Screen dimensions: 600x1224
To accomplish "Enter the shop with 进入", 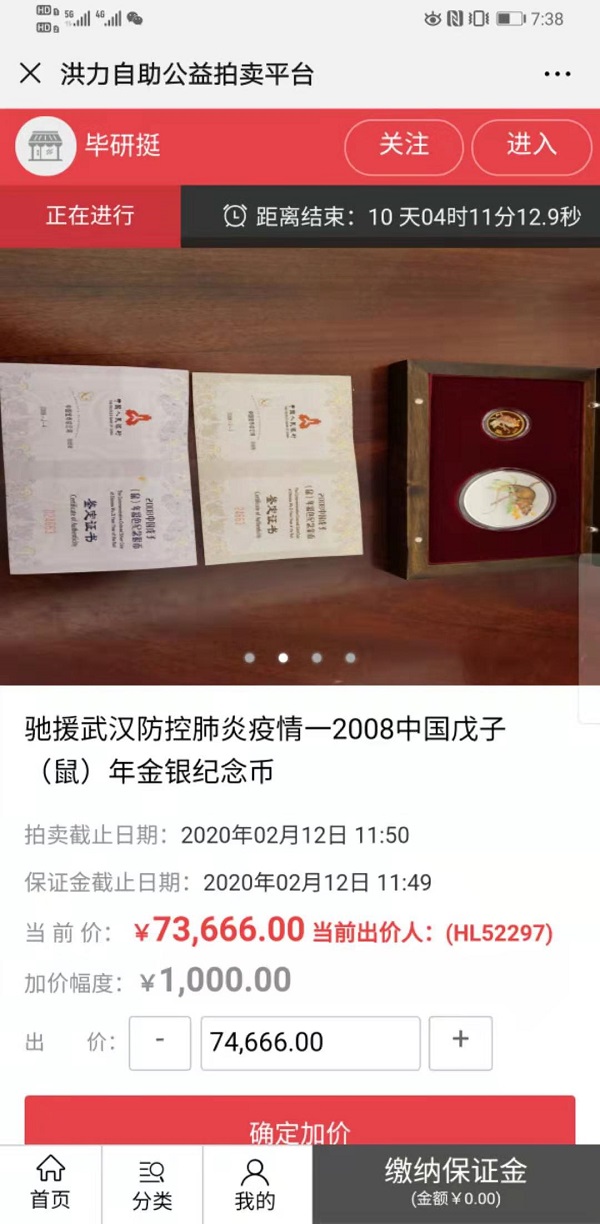I will 531,146.
